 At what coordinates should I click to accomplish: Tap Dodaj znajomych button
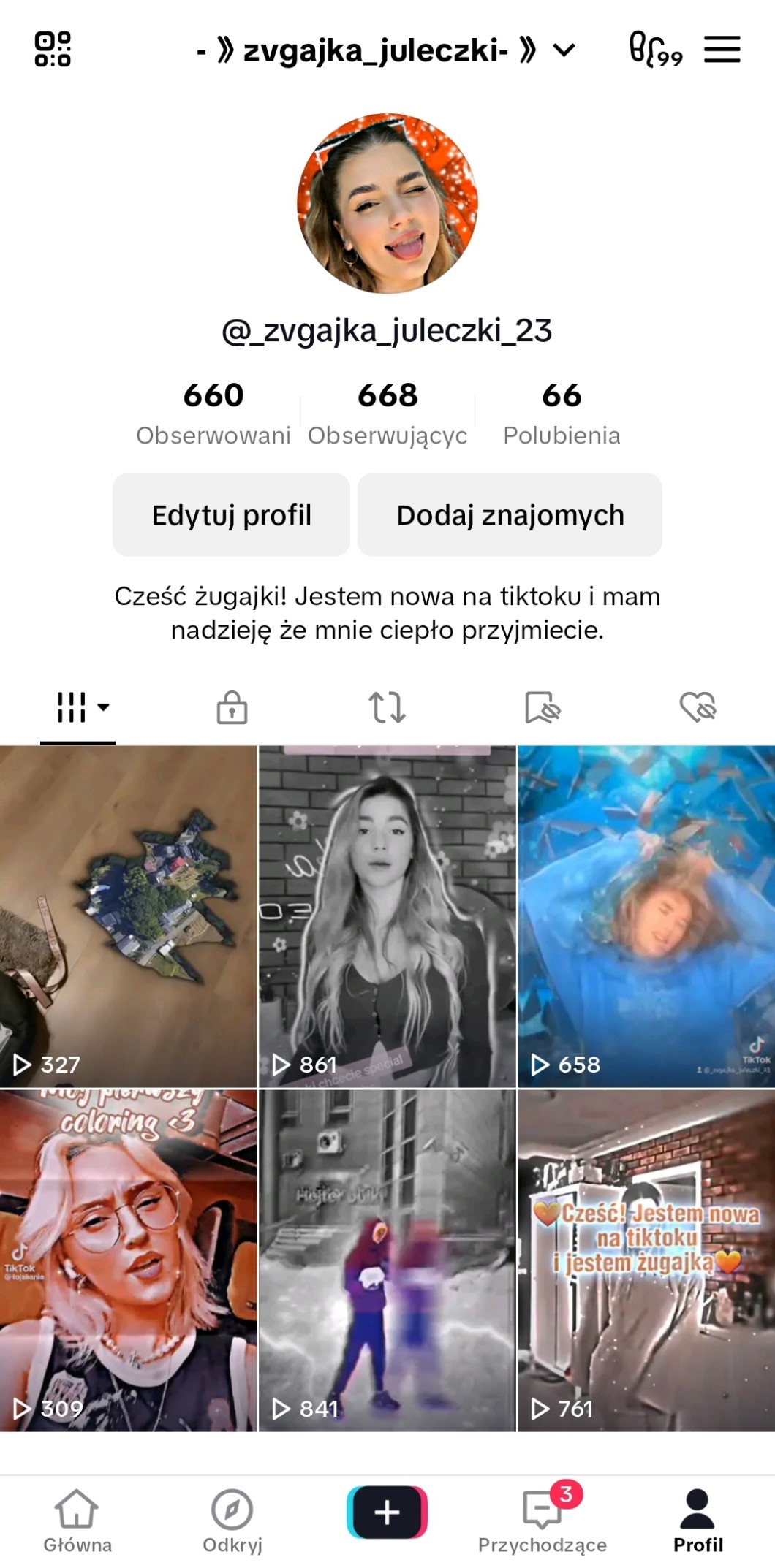click(510, 515)
